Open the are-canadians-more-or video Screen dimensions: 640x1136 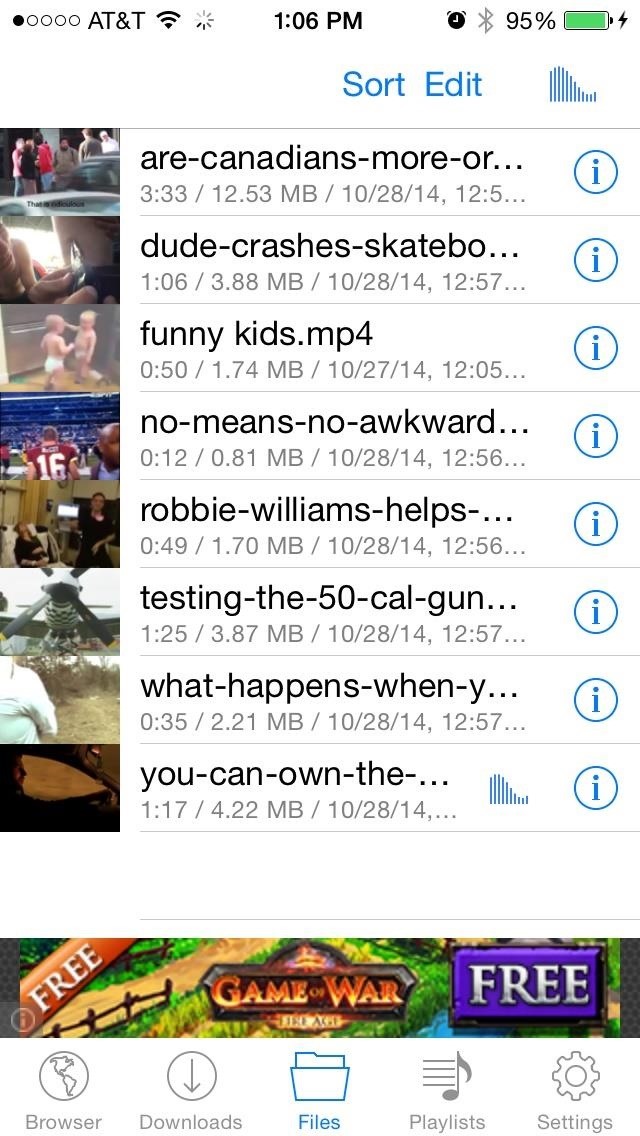pos(330,172)
